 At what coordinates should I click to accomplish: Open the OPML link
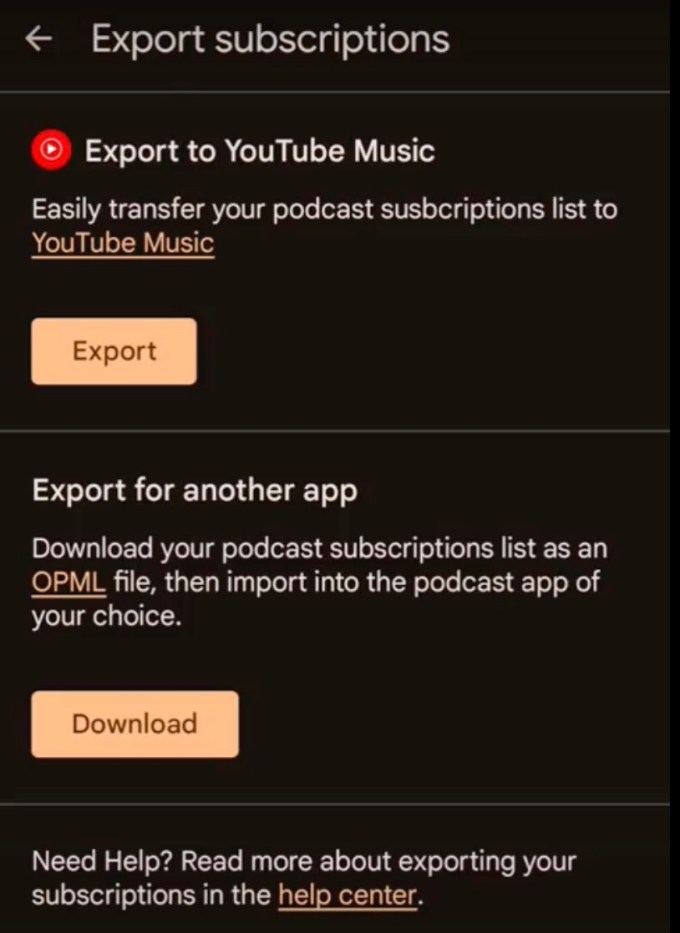[68, 583]
